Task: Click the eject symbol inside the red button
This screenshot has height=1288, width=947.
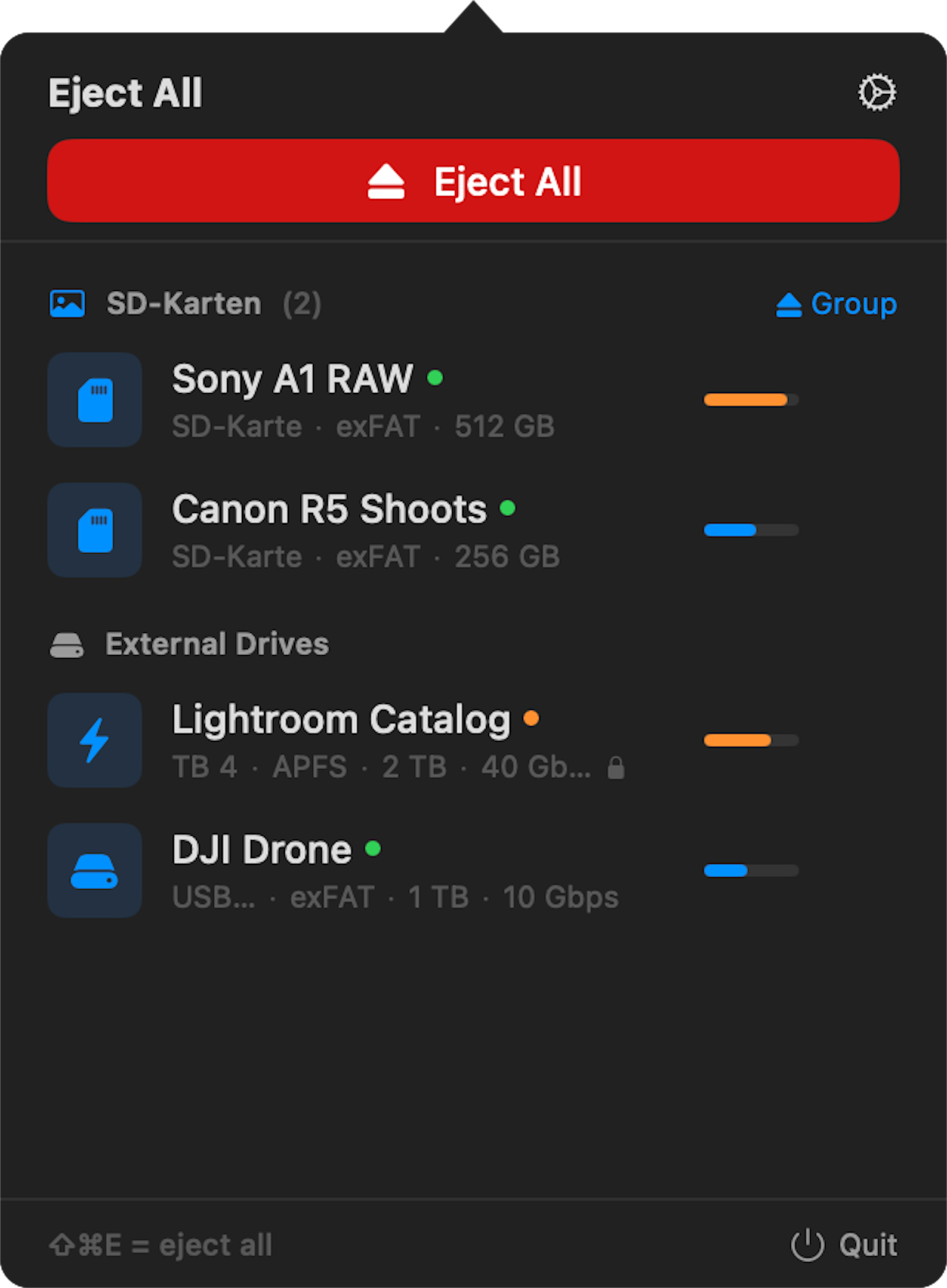Action: (387, 180)
